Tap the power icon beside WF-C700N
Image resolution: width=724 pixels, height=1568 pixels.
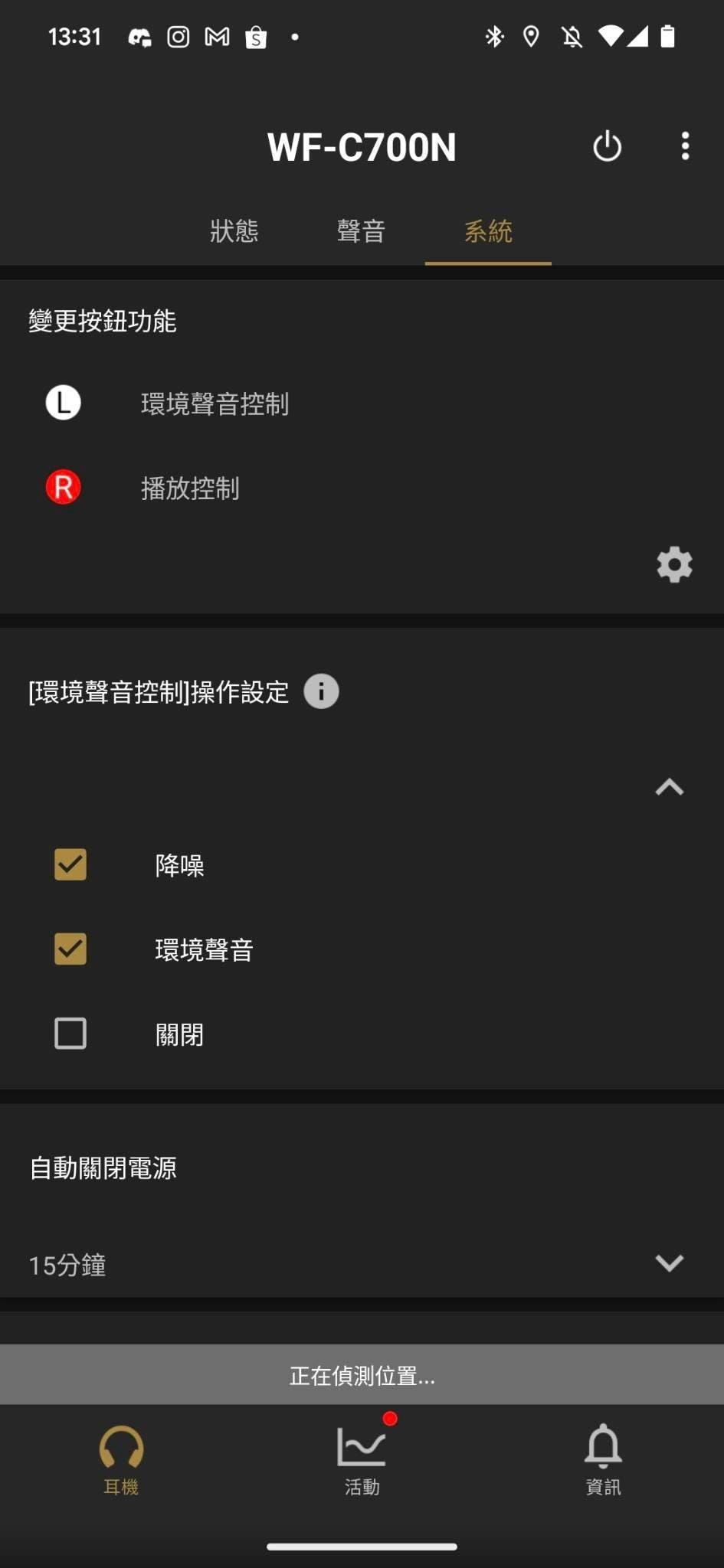point(607,146)
